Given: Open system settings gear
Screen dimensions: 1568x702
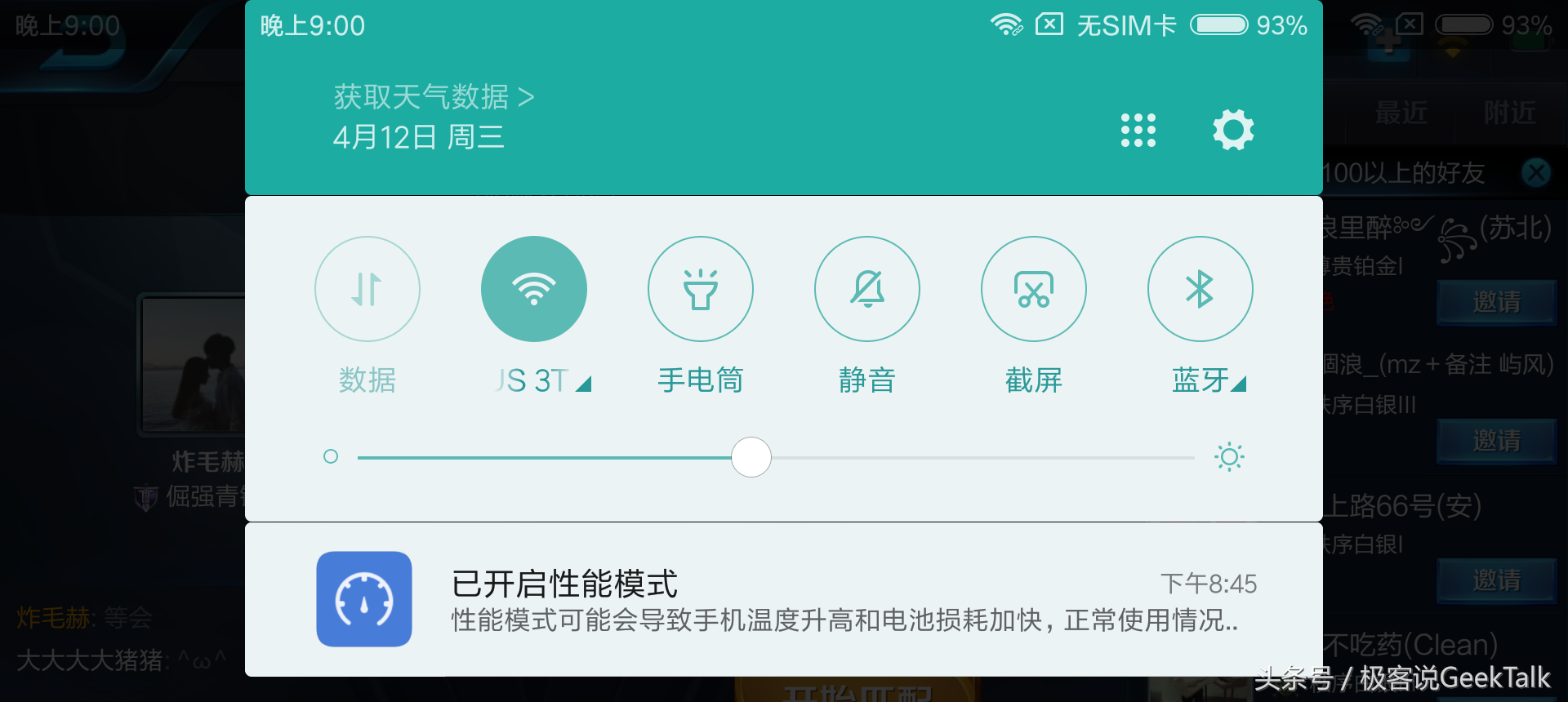Looking at the screenshot, I should 1233,130.
